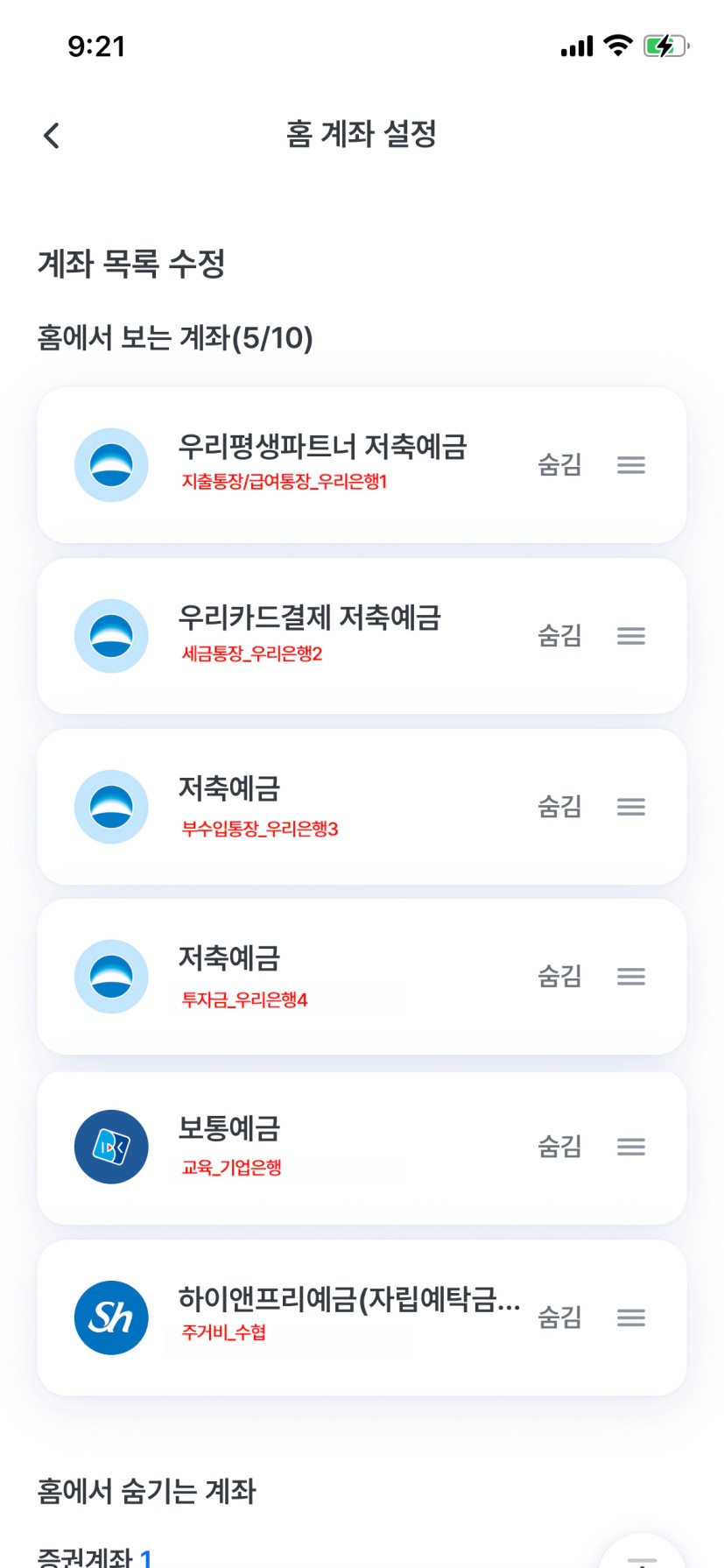The height and width of the screenshot is (1568, 724).
Task: Select 숨김 on the 투자금_우리은행4 account
Action: pos(559,977)
